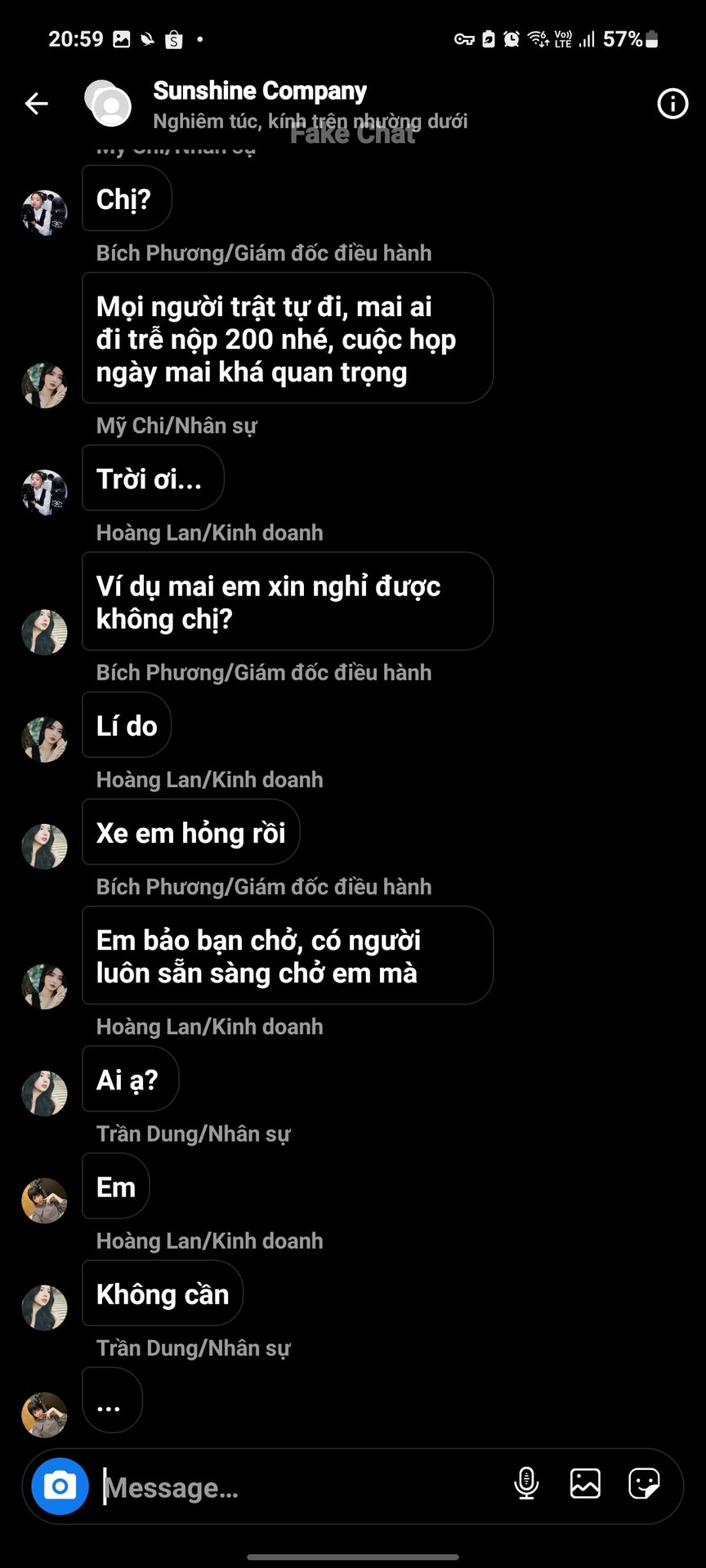
Task: Go back using the arrow icon
Action: (x=37, y=104)
